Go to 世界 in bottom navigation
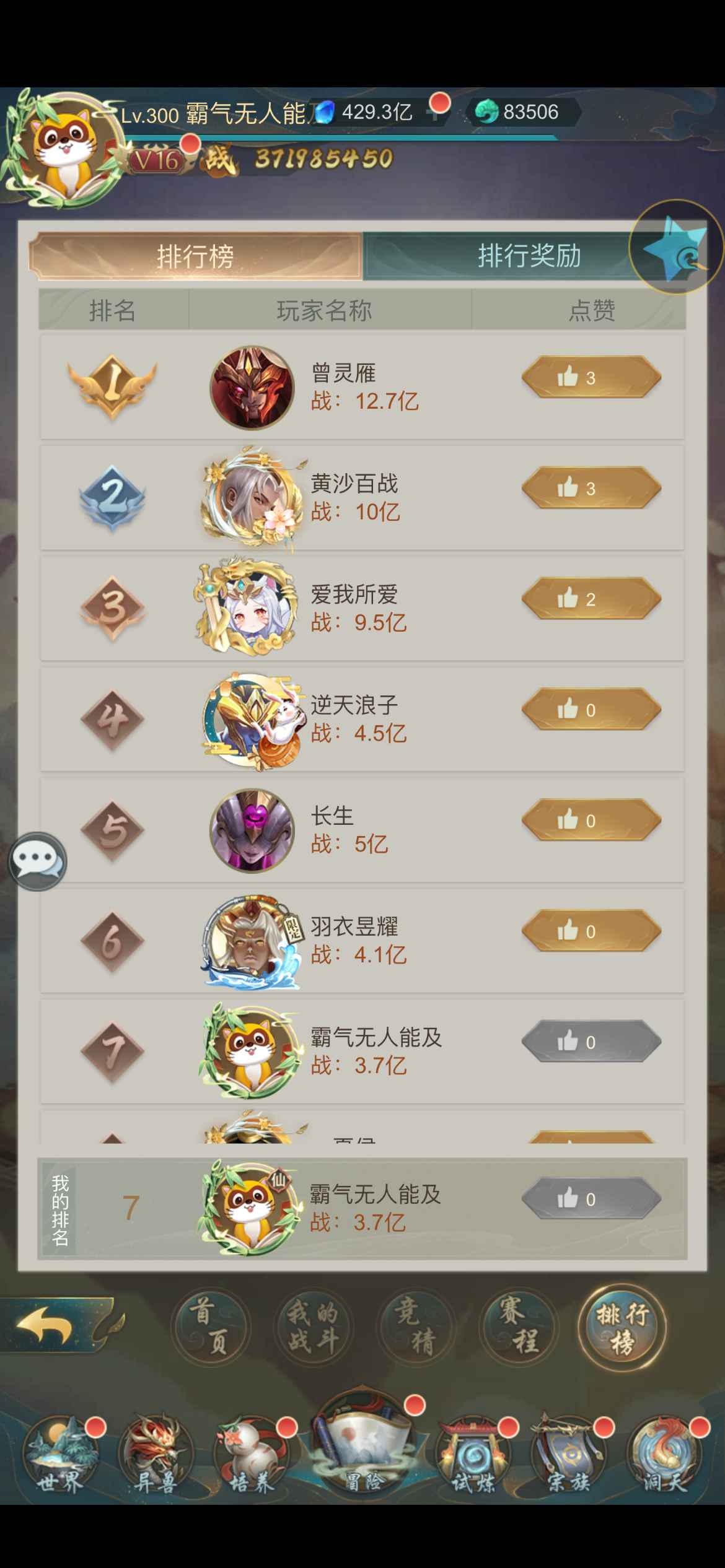The width and height of the screenshot is (725, 1568). click(x=60, y=1455)
